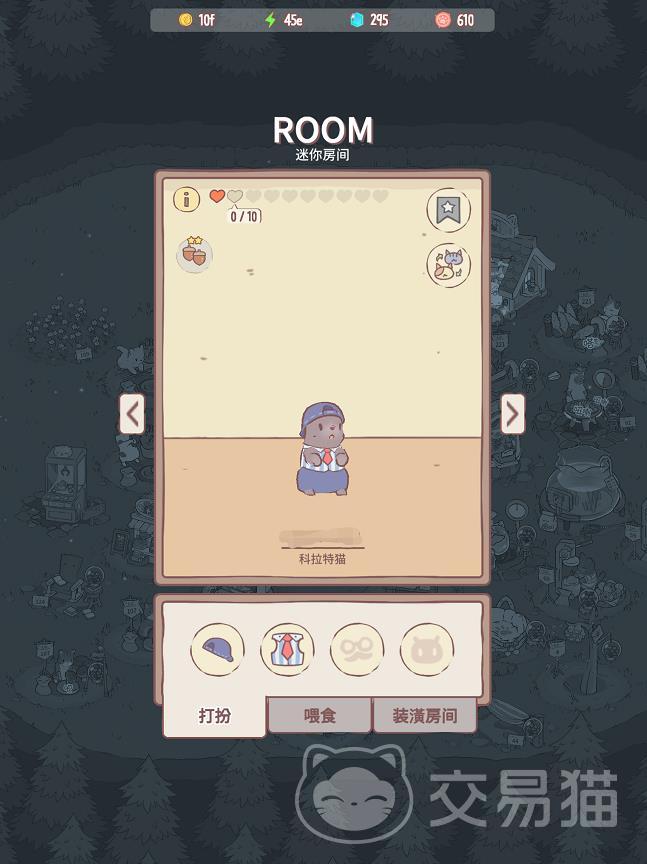Viewport: 647px width, 864px height.
Task: Open the cat swap icon
Action: pyautogui.click(x=449, y=265)
